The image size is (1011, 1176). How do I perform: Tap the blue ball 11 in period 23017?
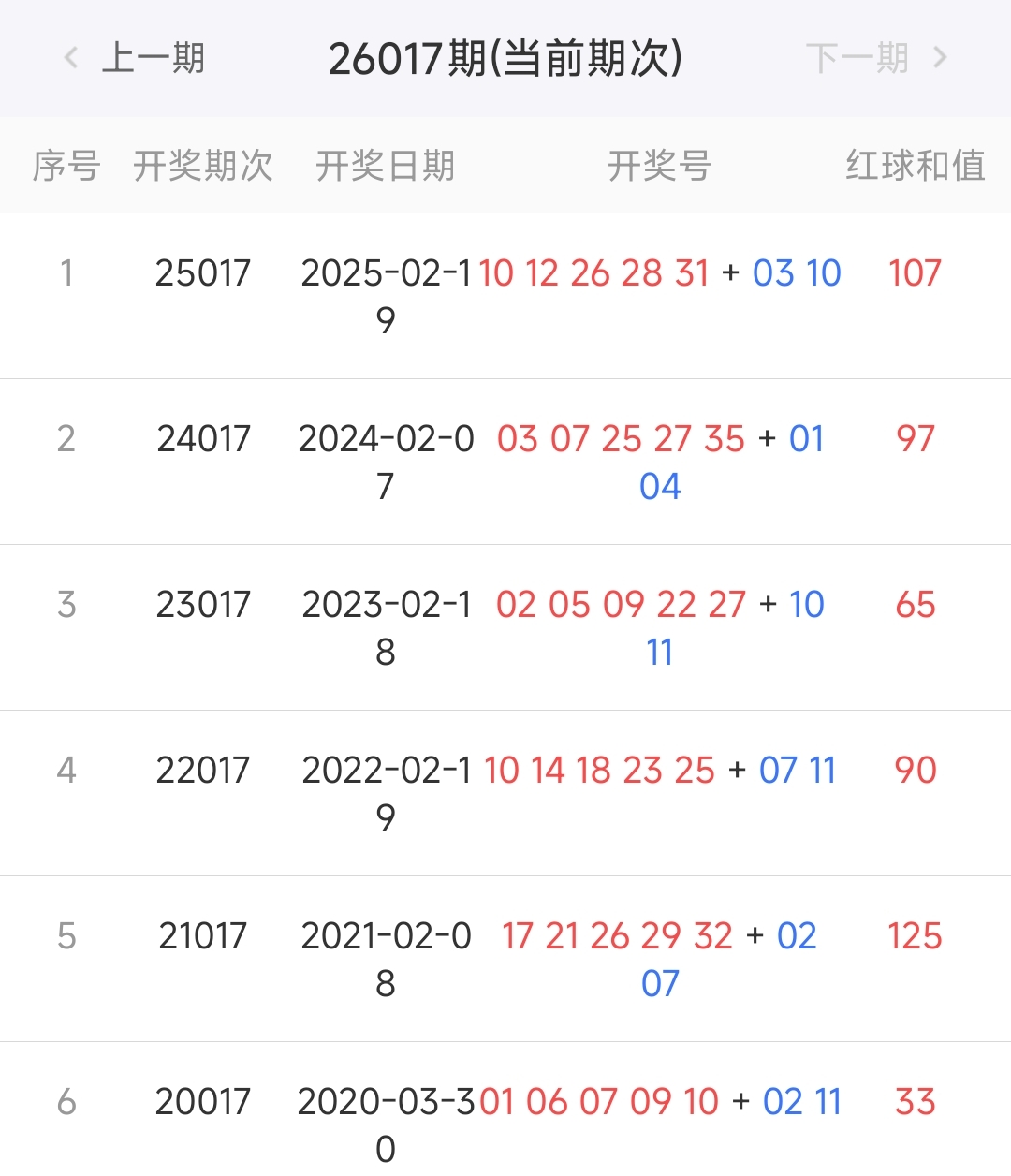pos(660,652)
